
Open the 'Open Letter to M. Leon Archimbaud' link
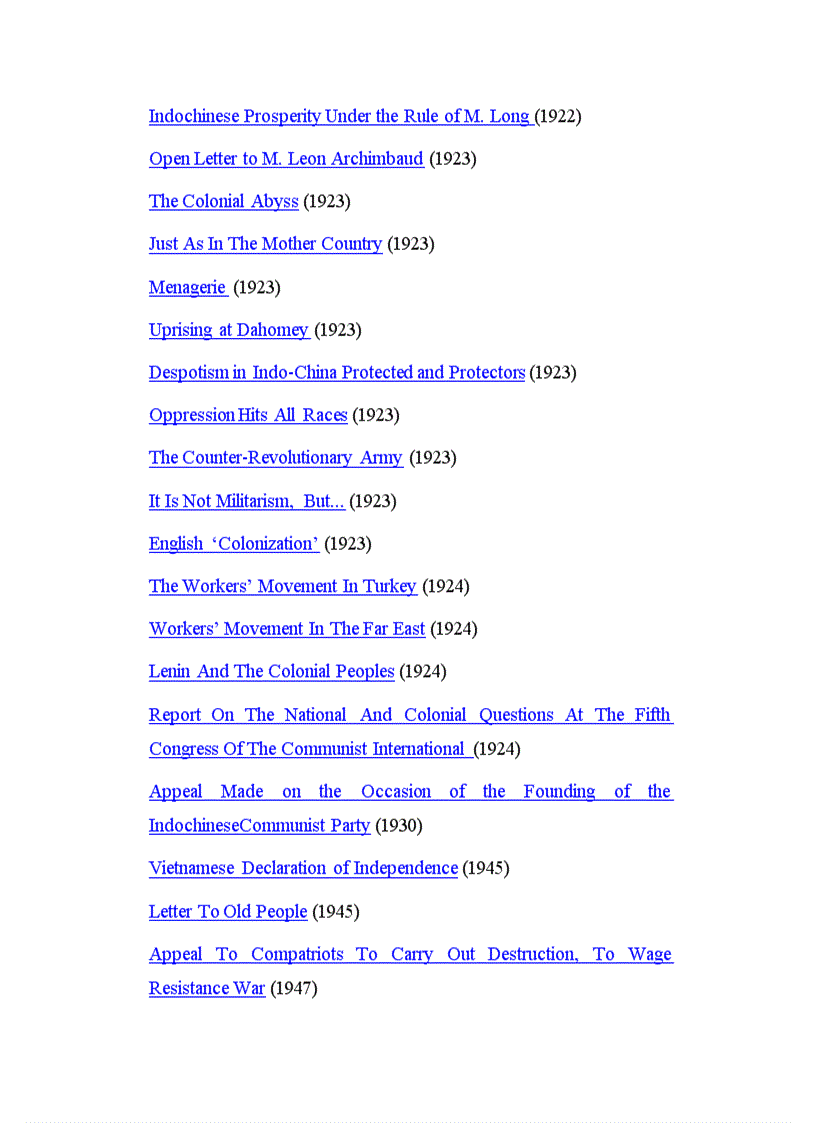[x=286, y=159]
